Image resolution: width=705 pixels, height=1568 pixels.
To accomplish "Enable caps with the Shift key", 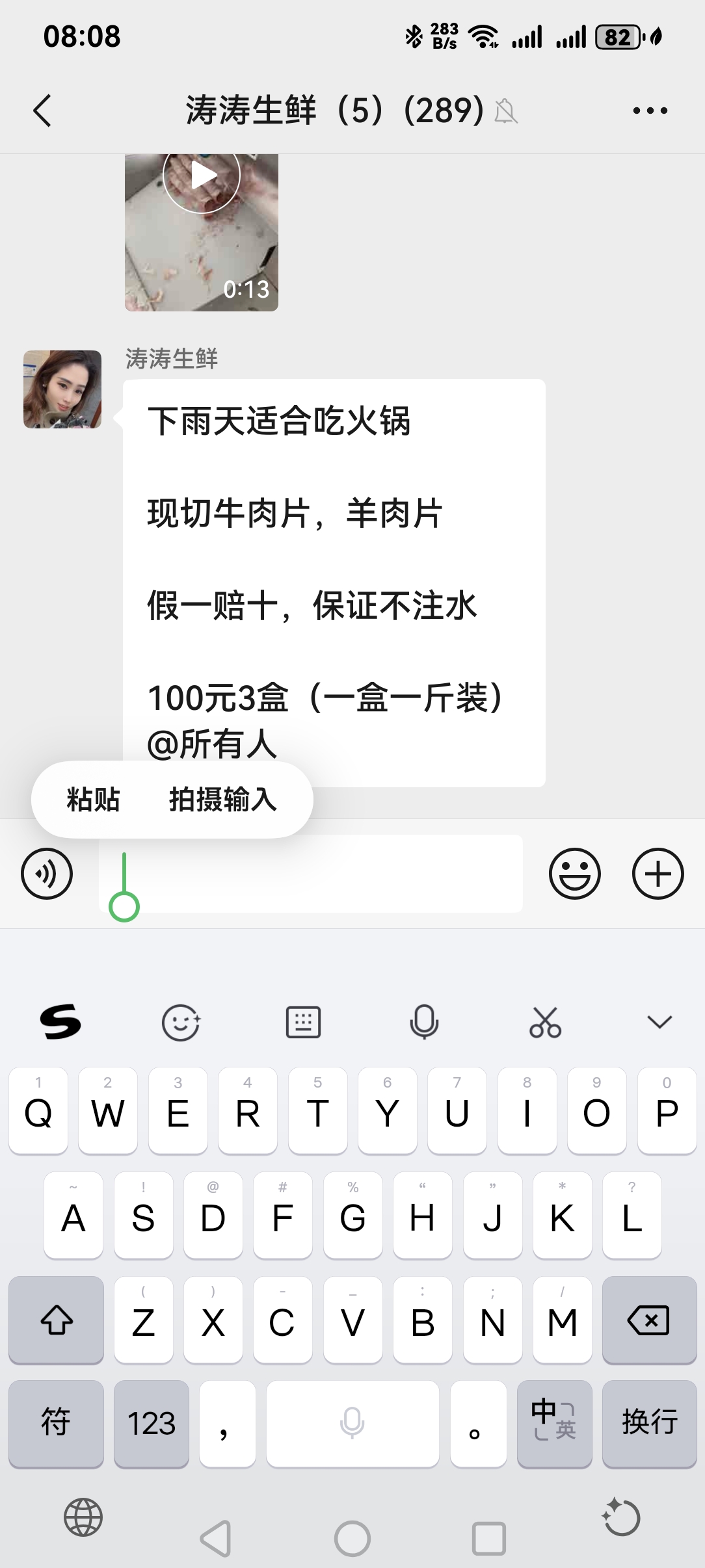I will [57, 1321].
